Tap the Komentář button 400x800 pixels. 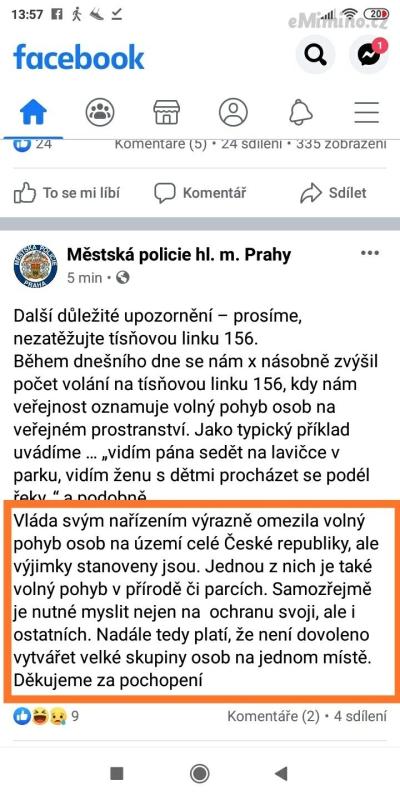click(200, 193)
